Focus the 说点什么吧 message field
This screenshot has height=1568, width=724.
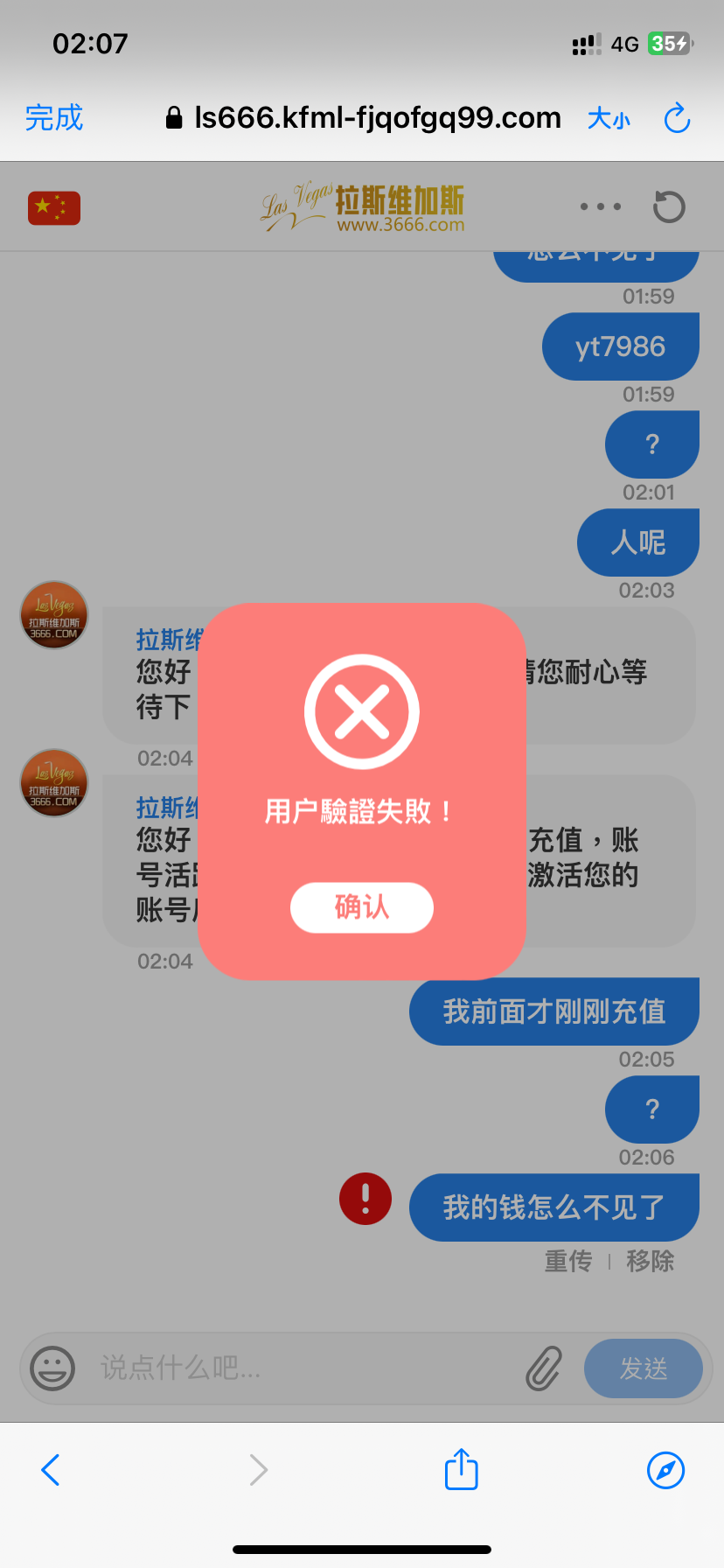[x=297, y=1368]
